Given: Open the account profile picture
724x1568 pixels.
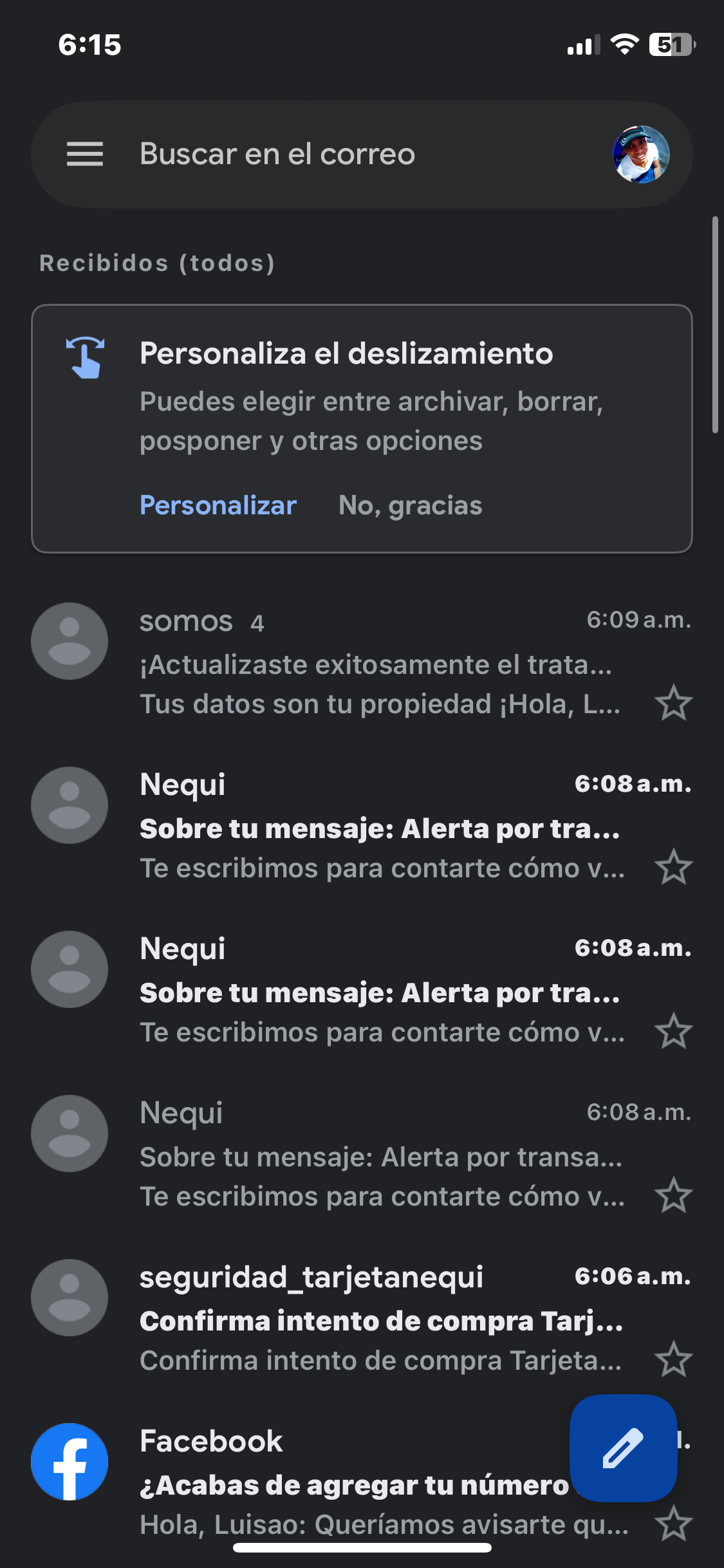Looking at the screenshot, I should click(640, 154).
